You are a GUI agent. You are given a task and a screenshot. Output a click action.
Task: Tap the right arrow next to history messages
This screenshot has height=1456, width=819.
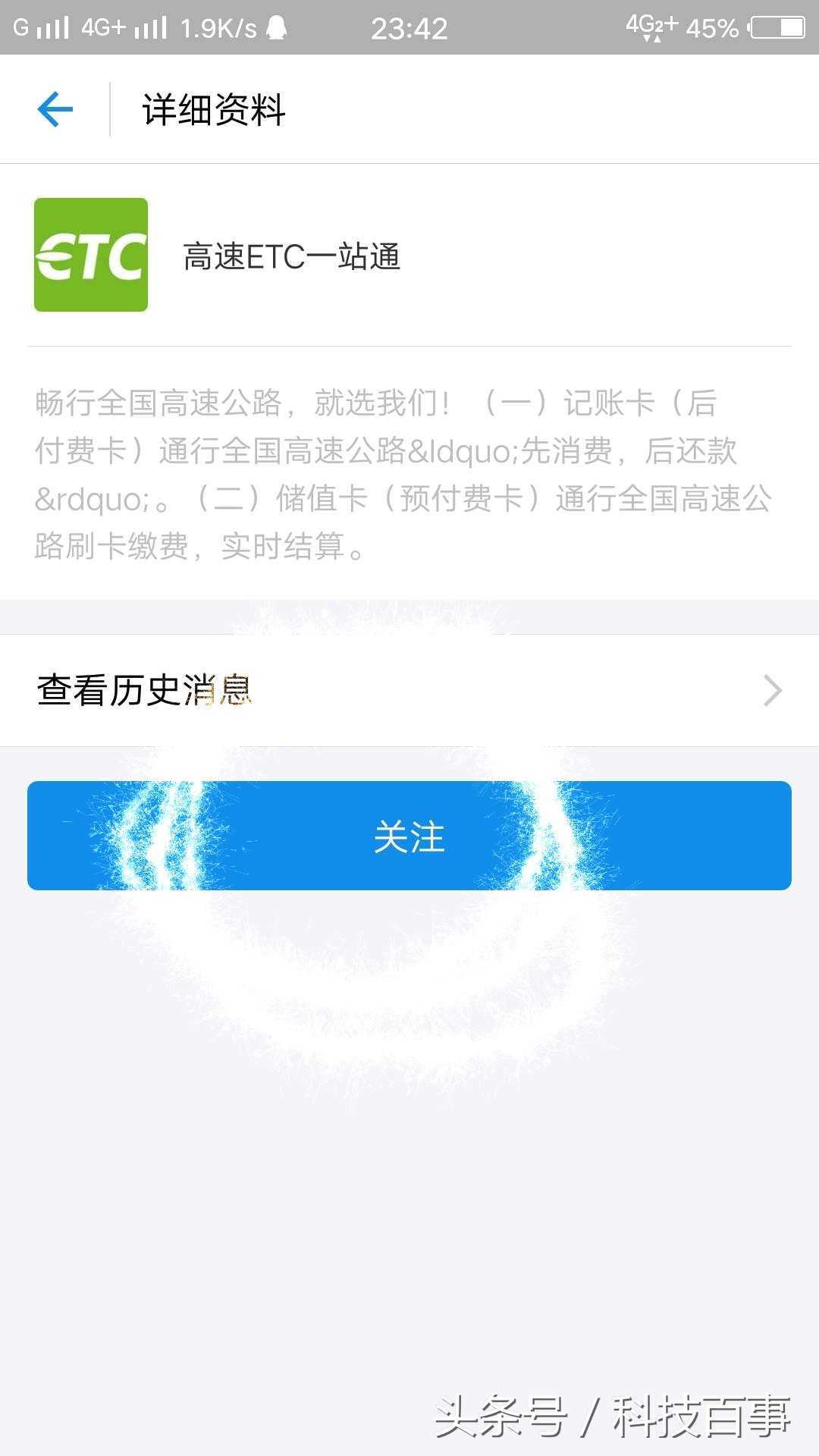772,690
